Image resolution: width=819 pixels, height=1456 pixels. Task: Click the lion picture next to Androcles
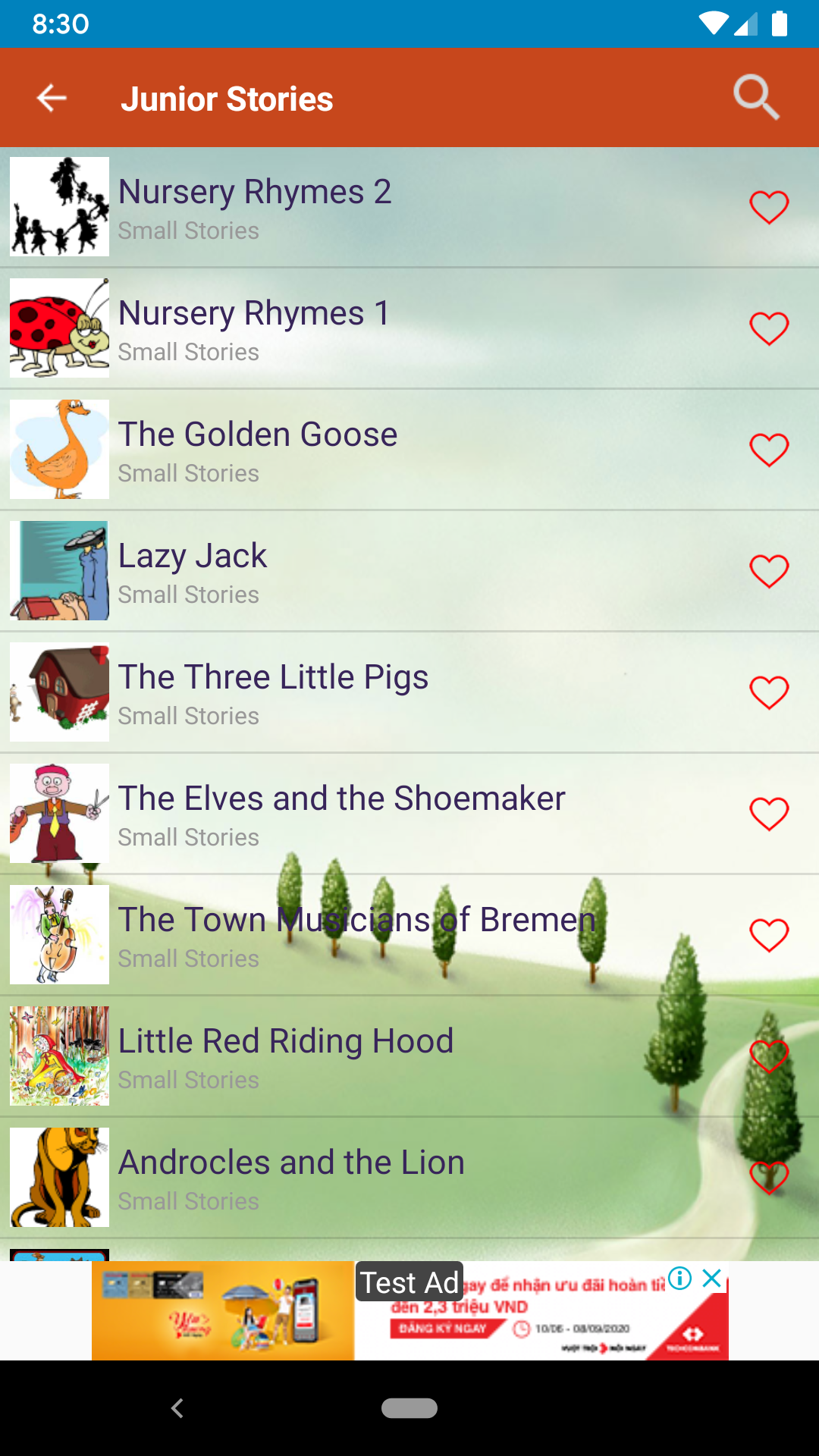pyautogui.click(x=58, y=1177)
